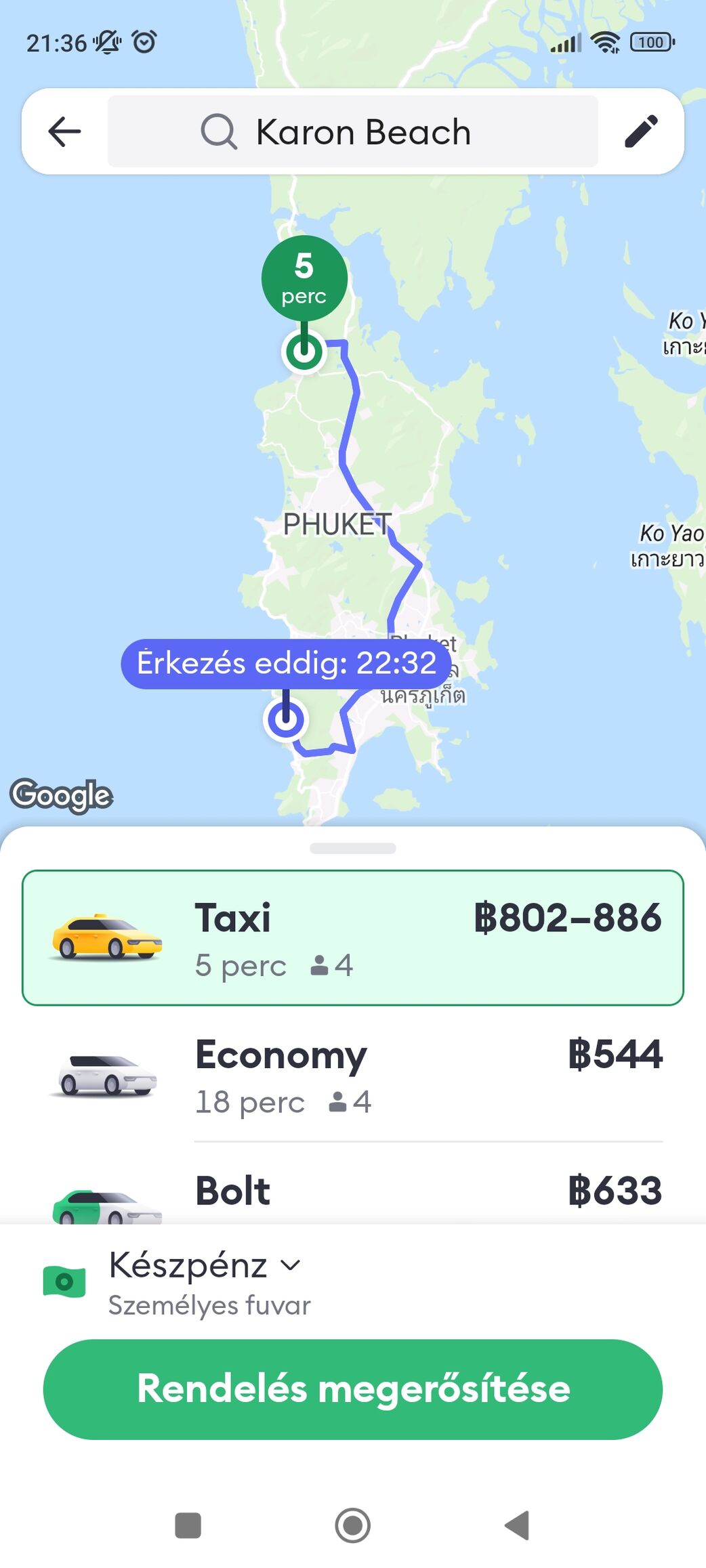Open the Karon Beach destination search field

coord(352,131)
